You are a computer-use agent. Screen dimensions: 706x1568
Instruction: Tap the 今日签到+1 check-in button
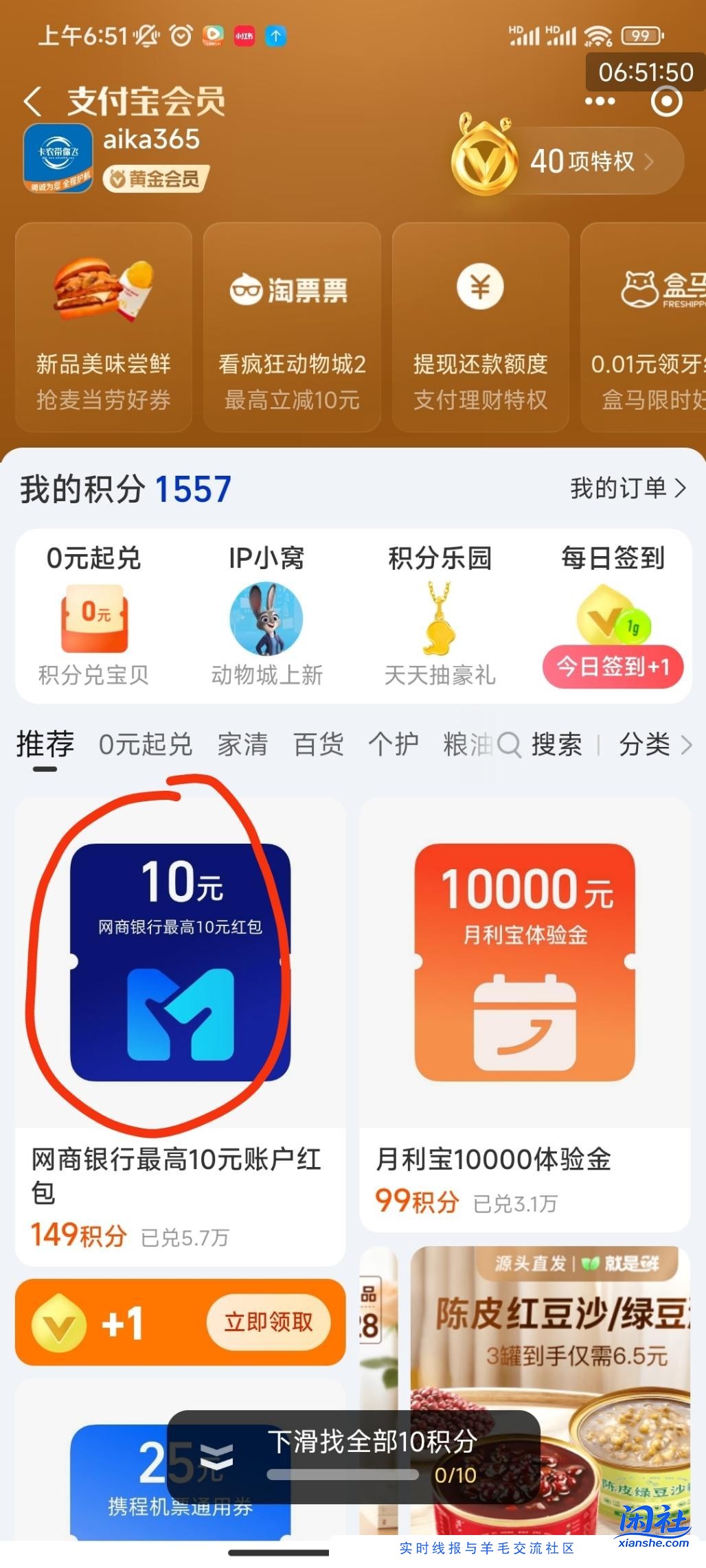coord(613,666)
